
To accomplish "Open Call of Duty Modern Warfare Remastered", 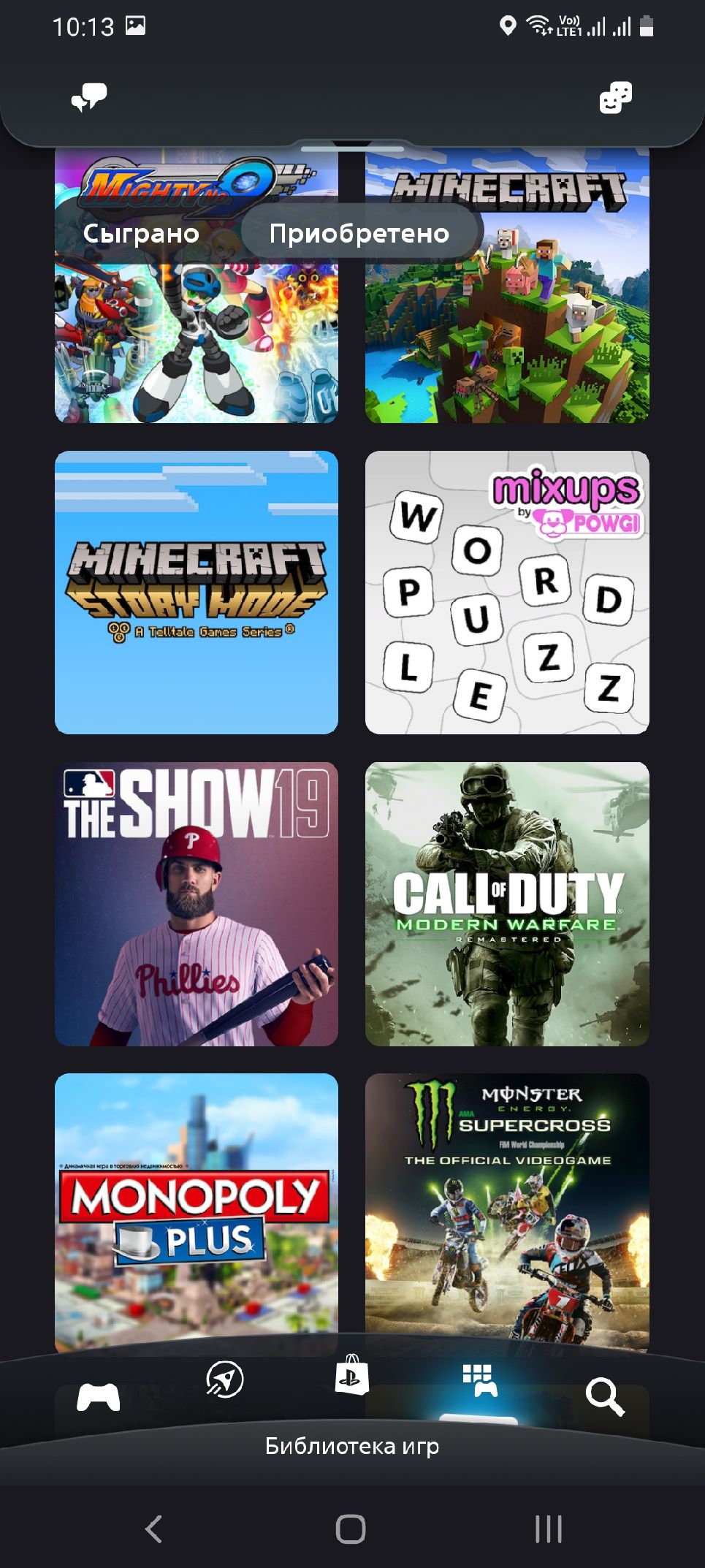I will click(507, 904).
